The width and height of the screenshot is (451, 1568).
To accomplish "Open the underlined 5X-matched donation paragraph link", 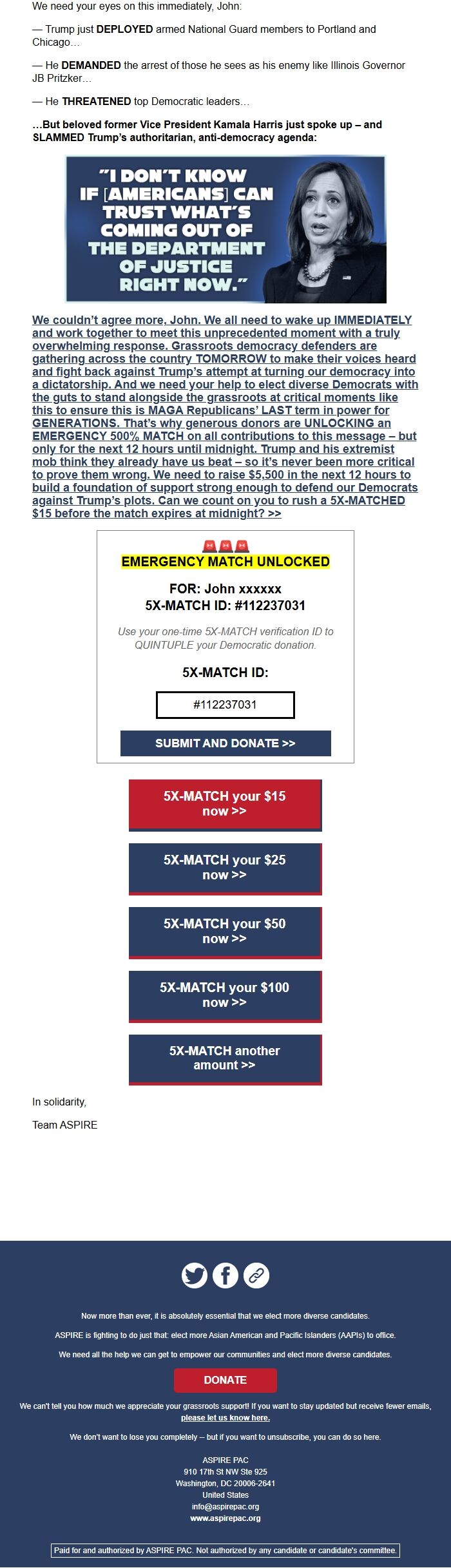I will click(225, 417).
